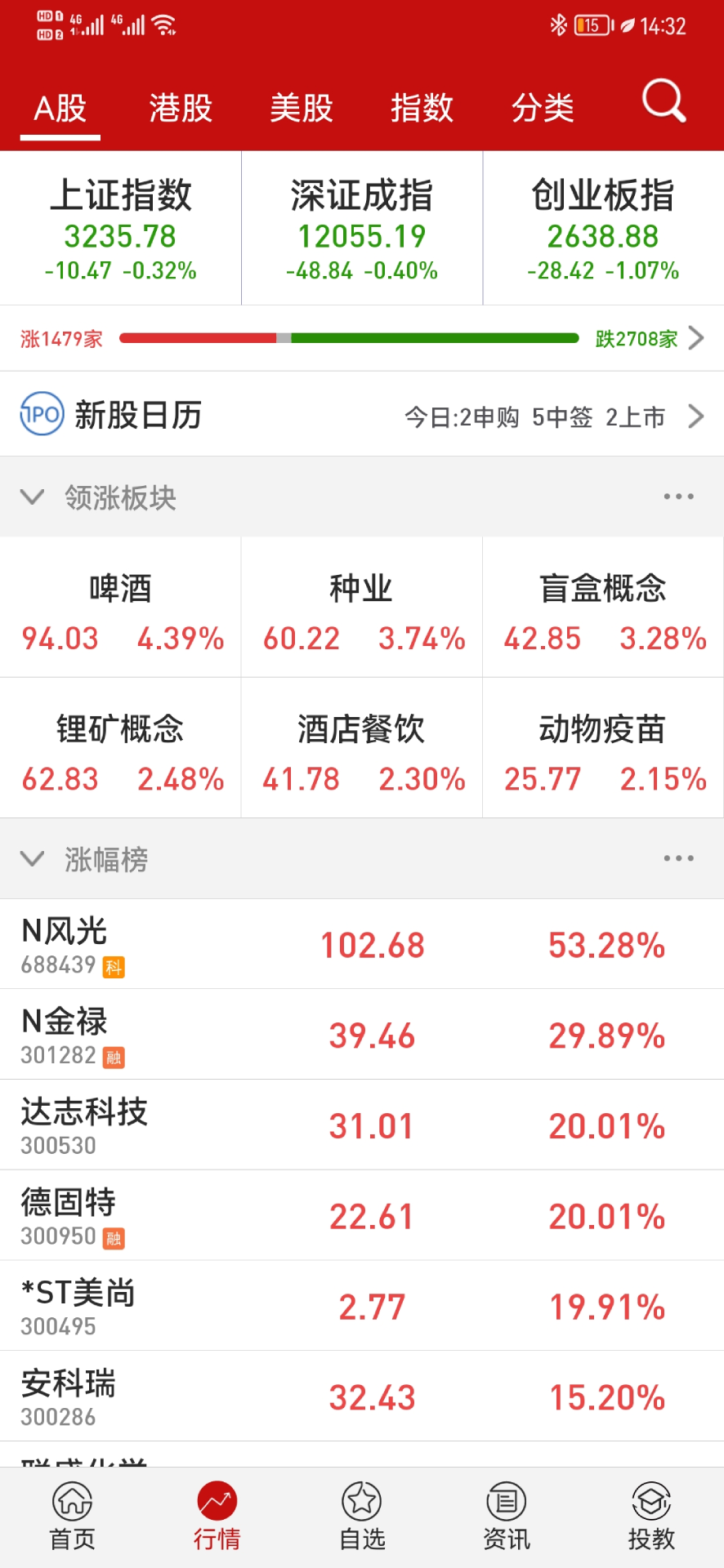The width and height of the screenshot is (724, 1568).
Task: Tap the IPO 新股日历 icon
Action: coord(42,415)
